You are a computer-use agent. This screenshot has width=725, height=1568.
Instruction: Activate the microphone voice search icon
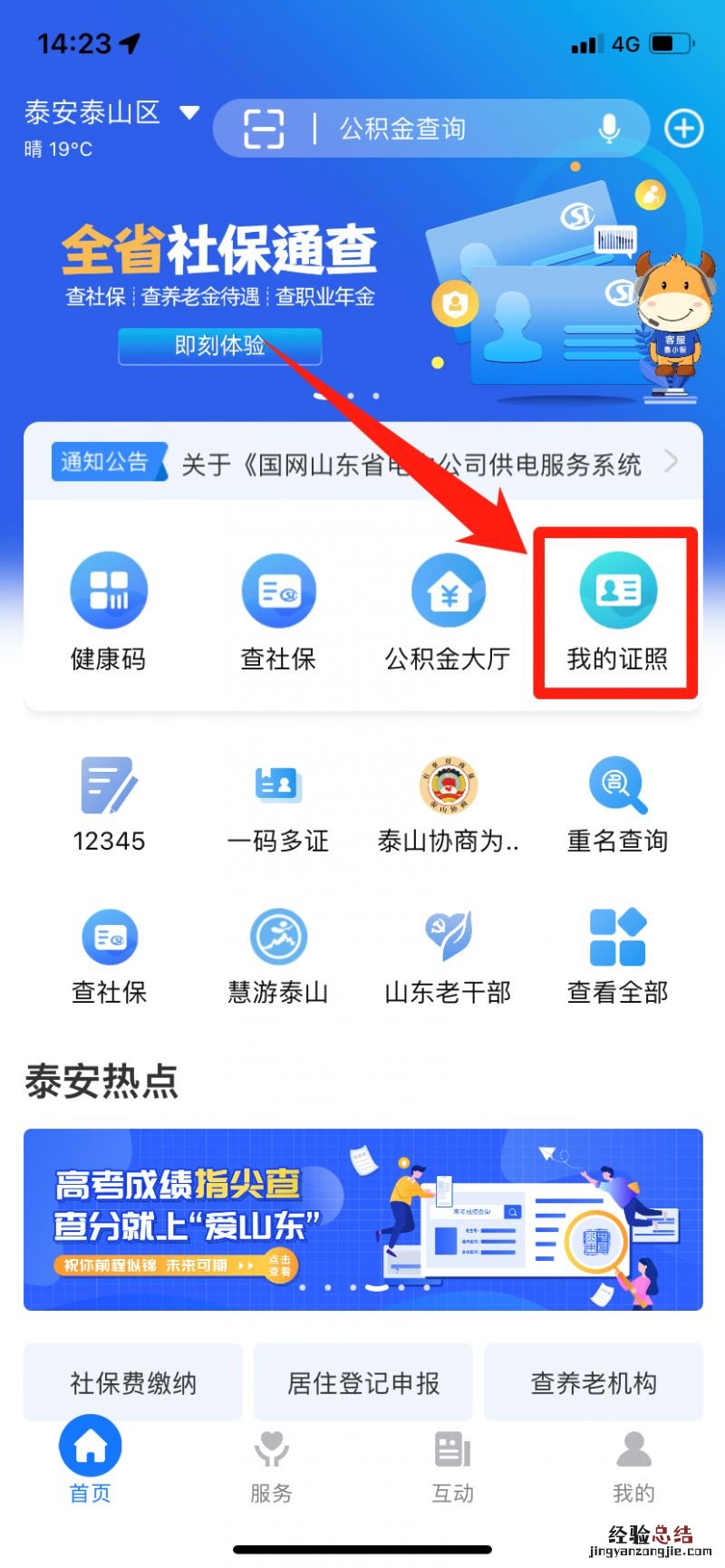[608, 129]
